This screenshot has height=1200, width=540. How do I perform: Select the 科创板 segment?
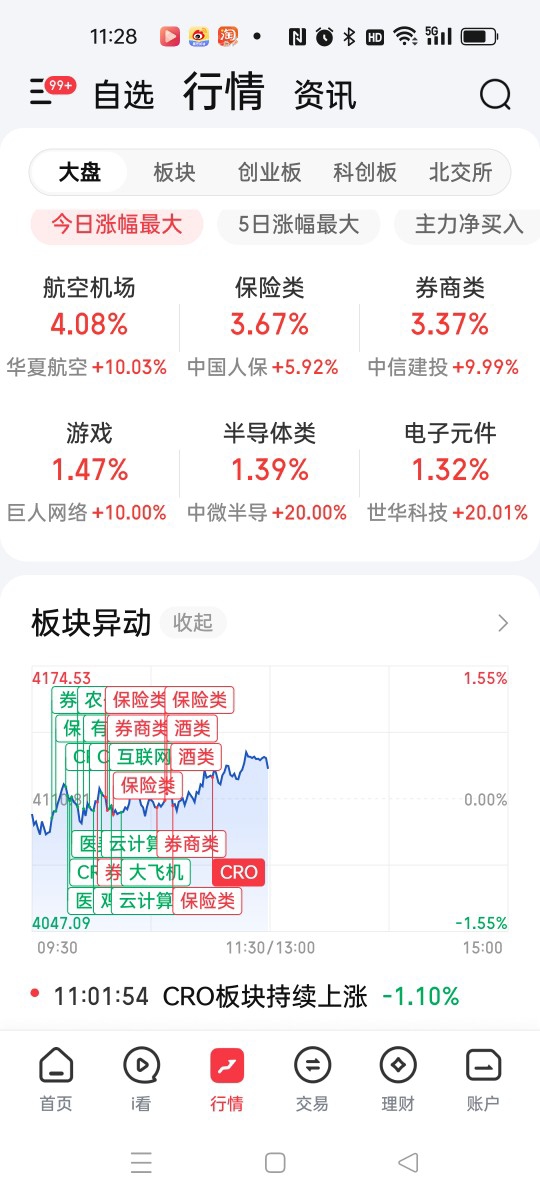click(x=365, y=172)
